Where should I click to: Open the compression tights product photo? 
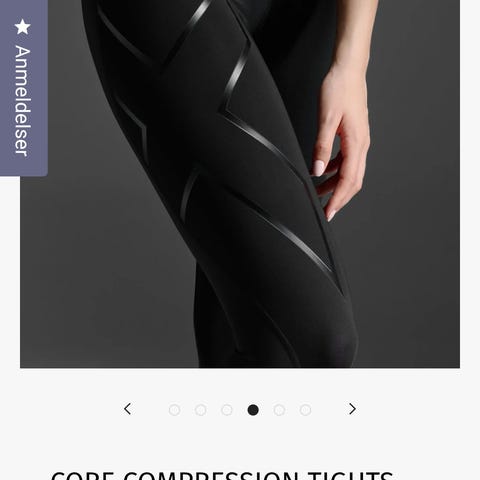240,184
